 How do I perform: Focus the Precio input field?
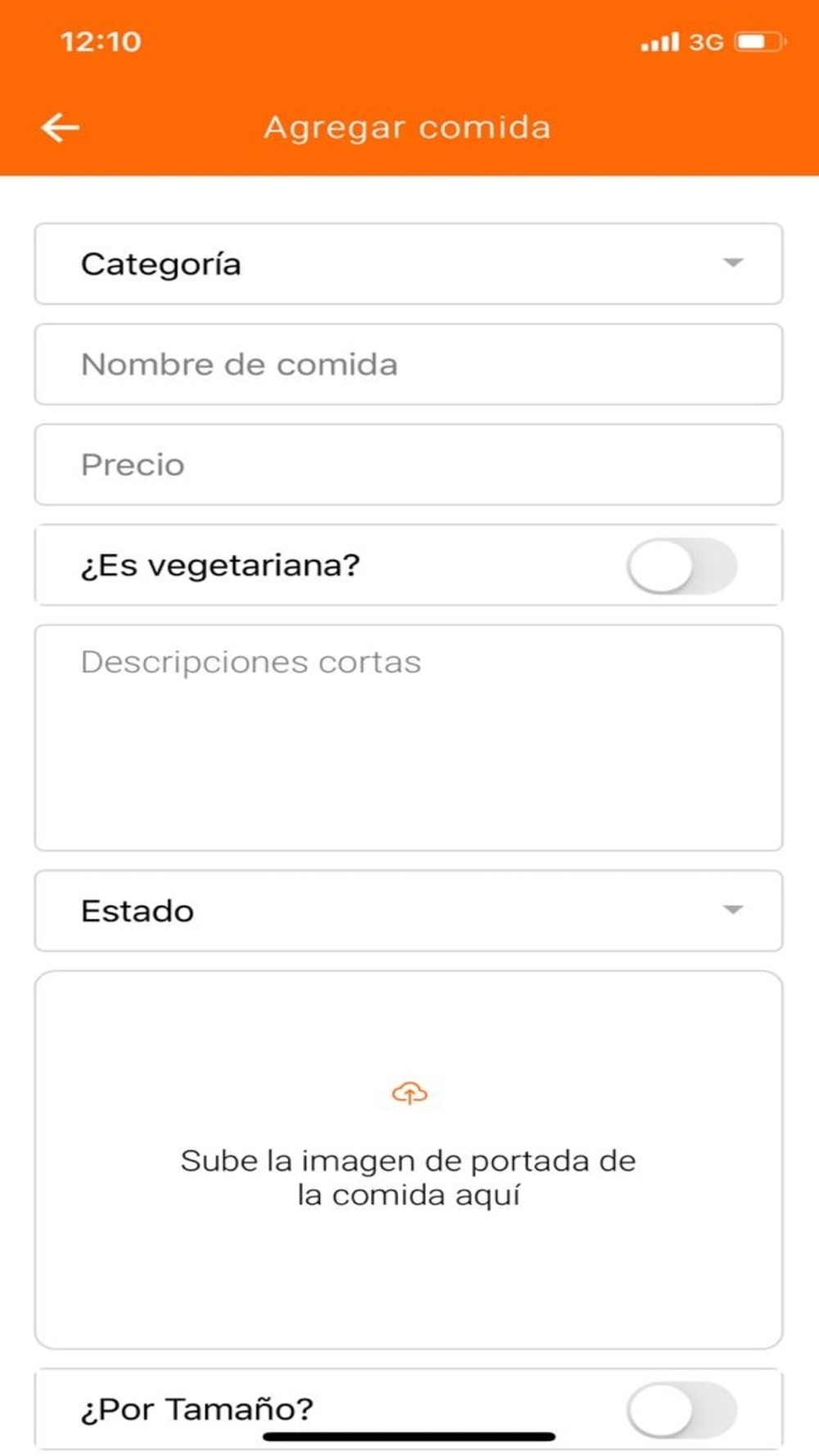coord(409,465)
